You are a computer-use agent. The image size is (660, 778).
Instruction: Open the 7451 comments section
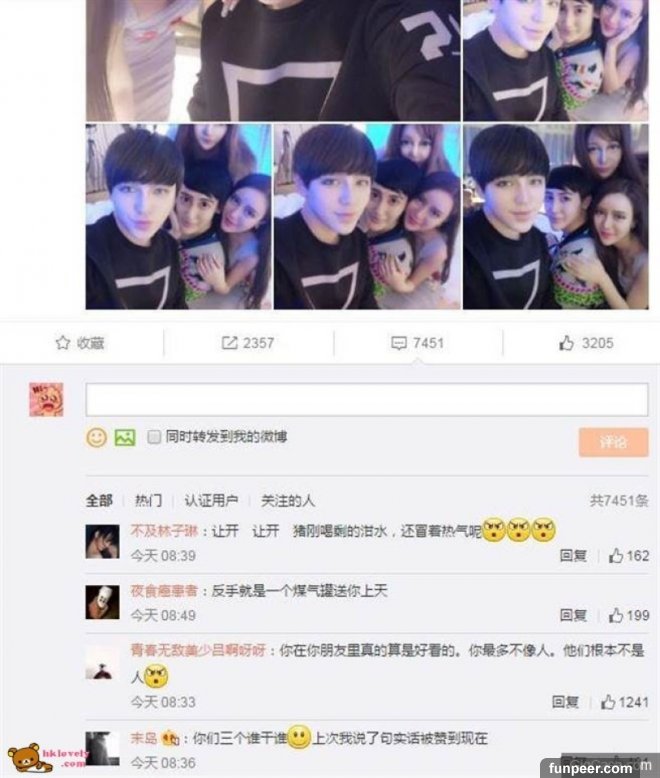coord(417,343)
